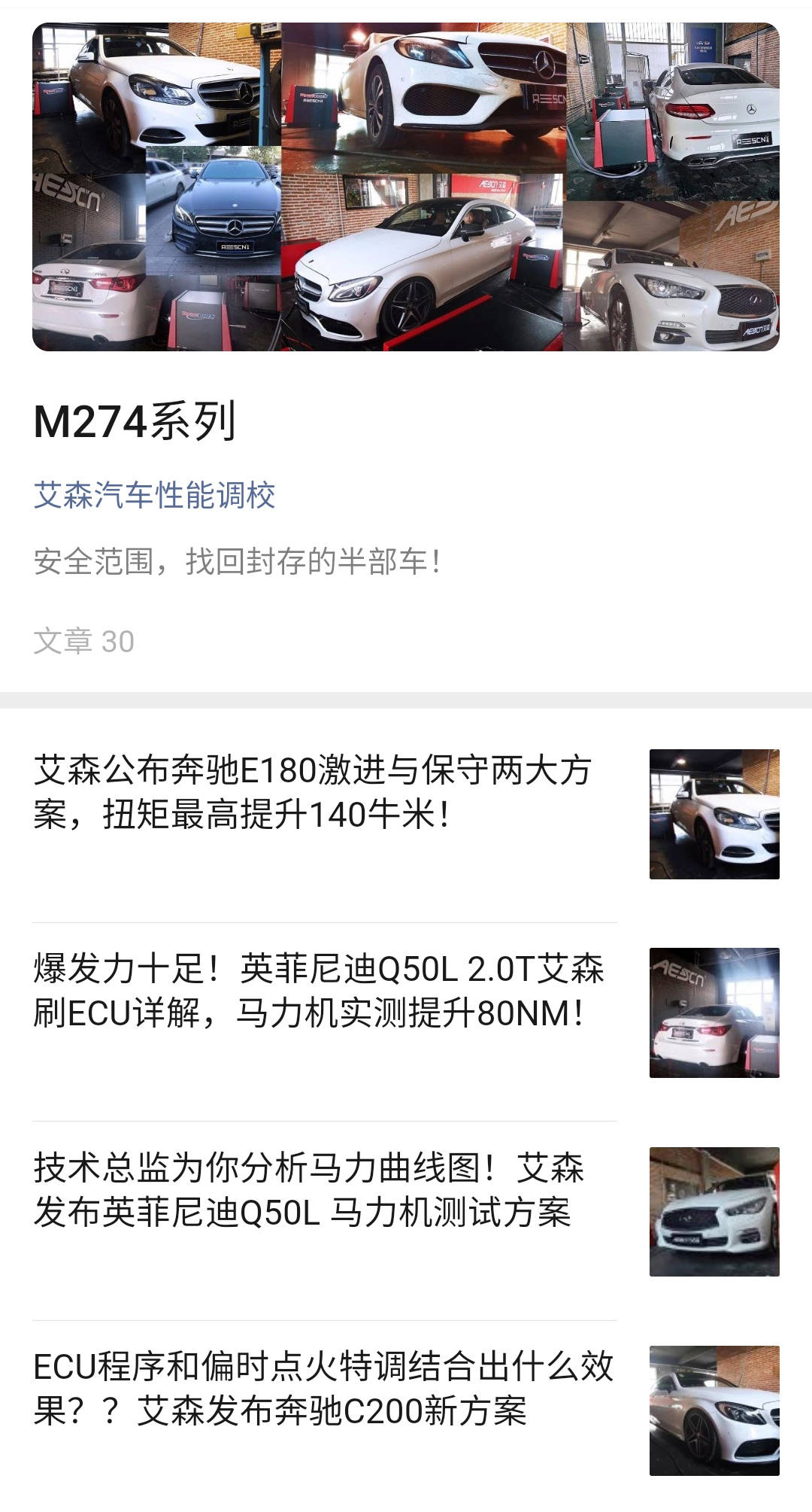Tap the cover collage header image
This screenshot has width=812, height=1512.
[x=406, y=188]
